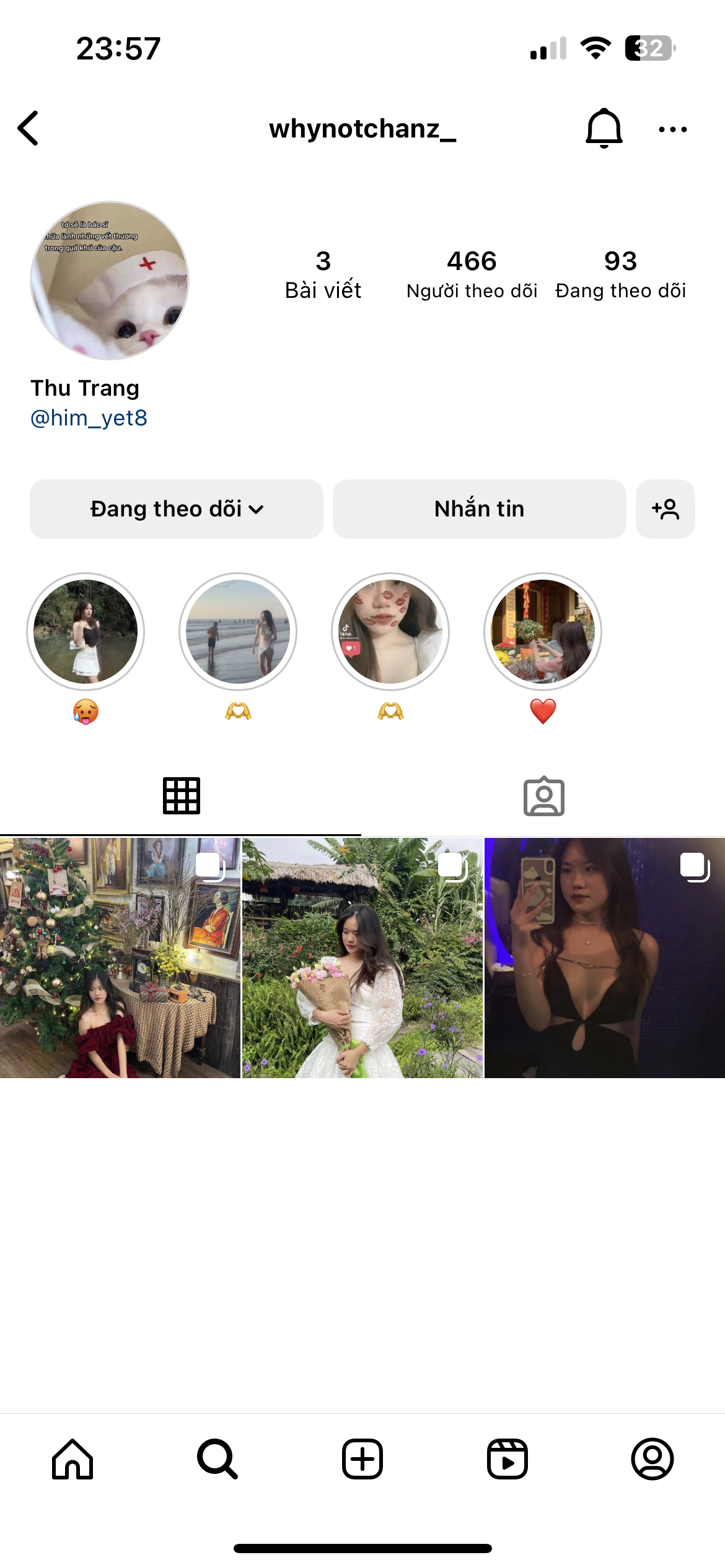Switch to the tagged photos tab

coord(543,796)
